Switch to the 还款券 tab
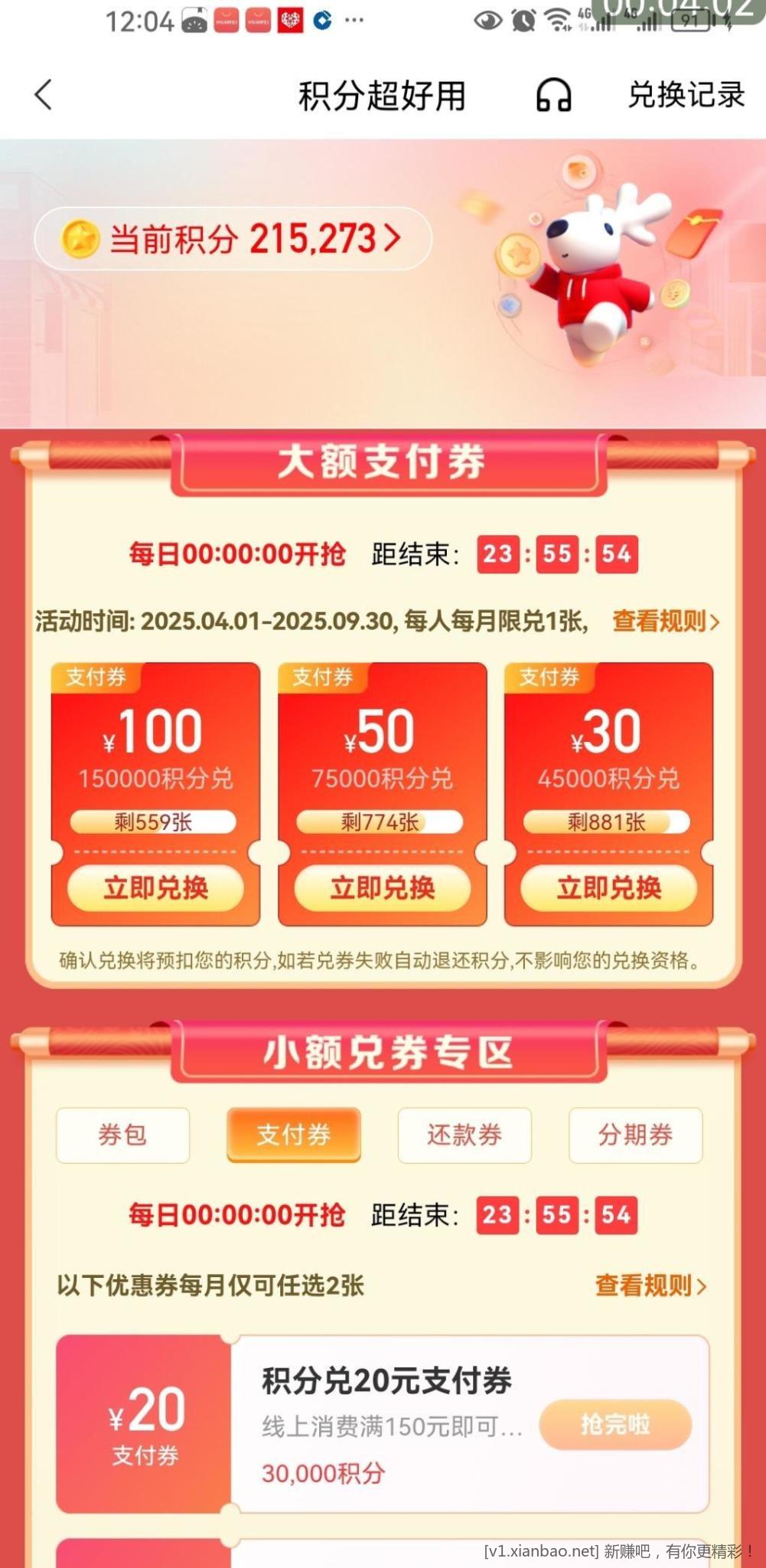The height and width of the screenshot is (1568, 766). (464, 1135)
